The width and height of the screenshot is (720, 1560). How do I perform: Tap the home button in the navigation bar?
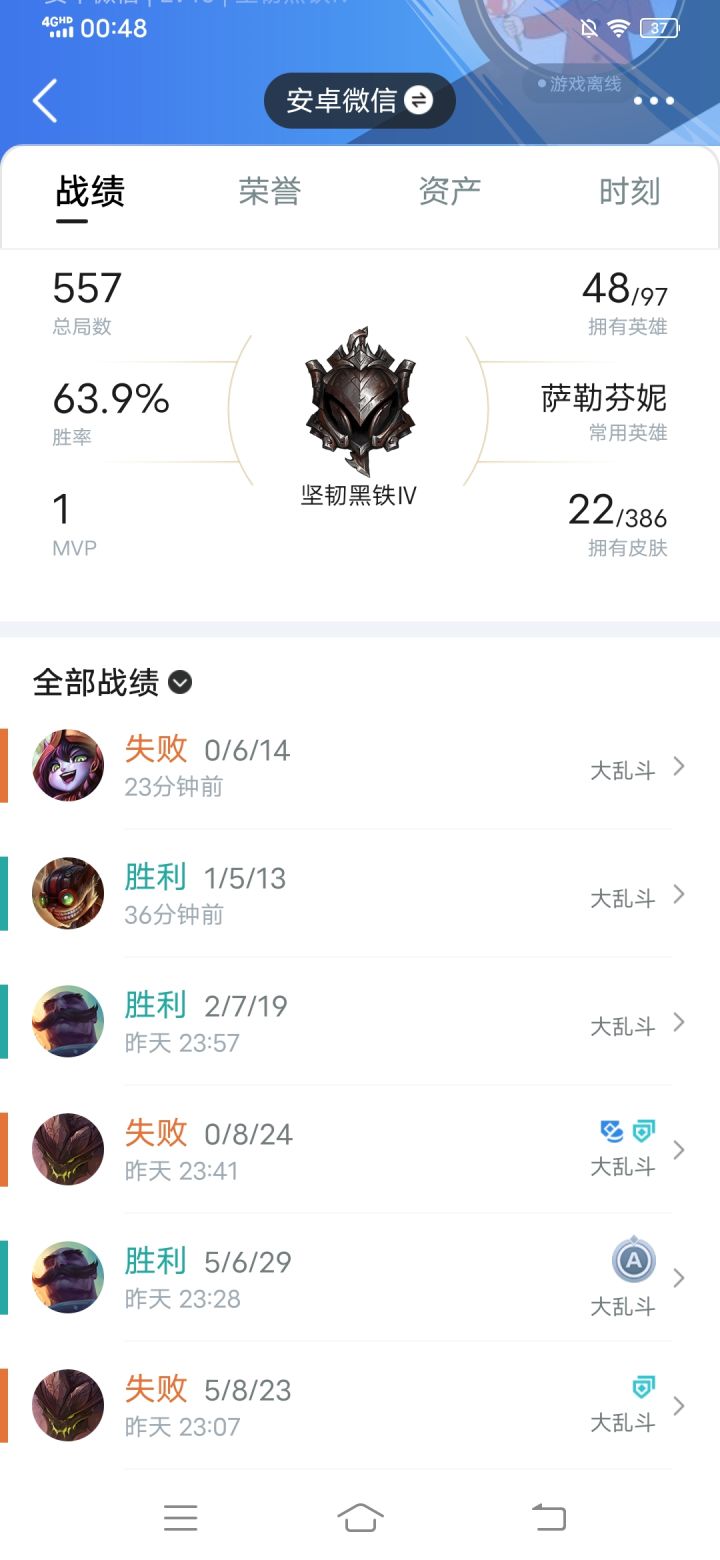[x=360, y=1517]
